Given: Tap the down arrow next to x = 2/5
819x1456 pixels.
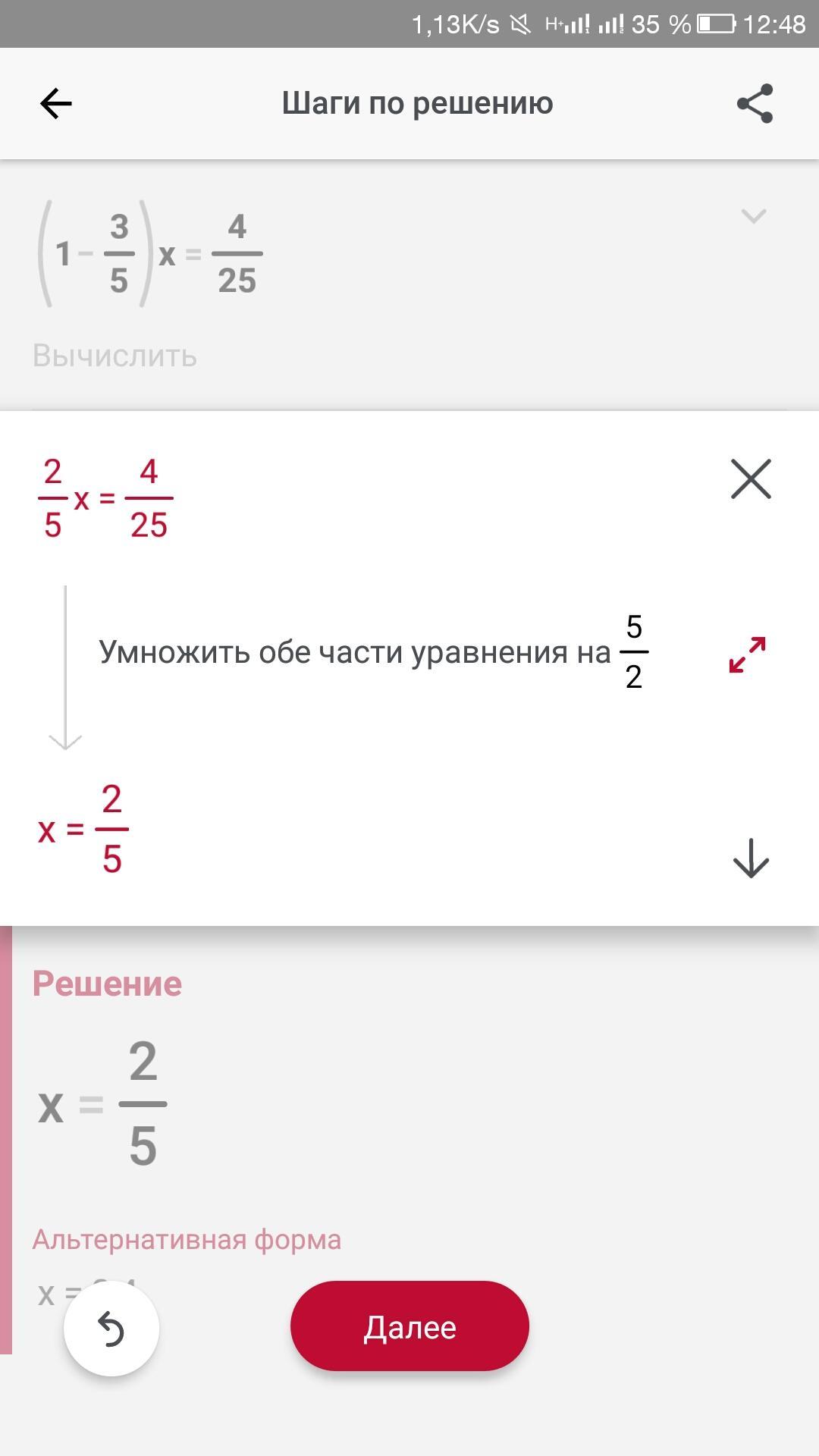Looking at the screenshot, I should tap(751, 858).
